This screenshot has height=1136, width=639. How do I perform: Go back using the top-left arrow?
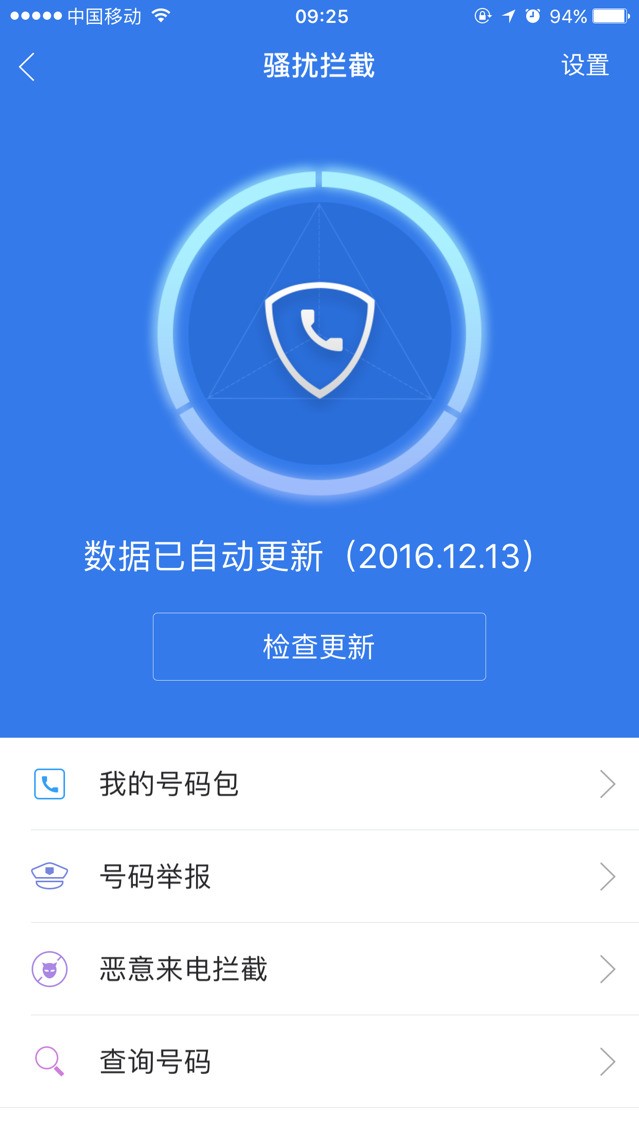point(27,67)
